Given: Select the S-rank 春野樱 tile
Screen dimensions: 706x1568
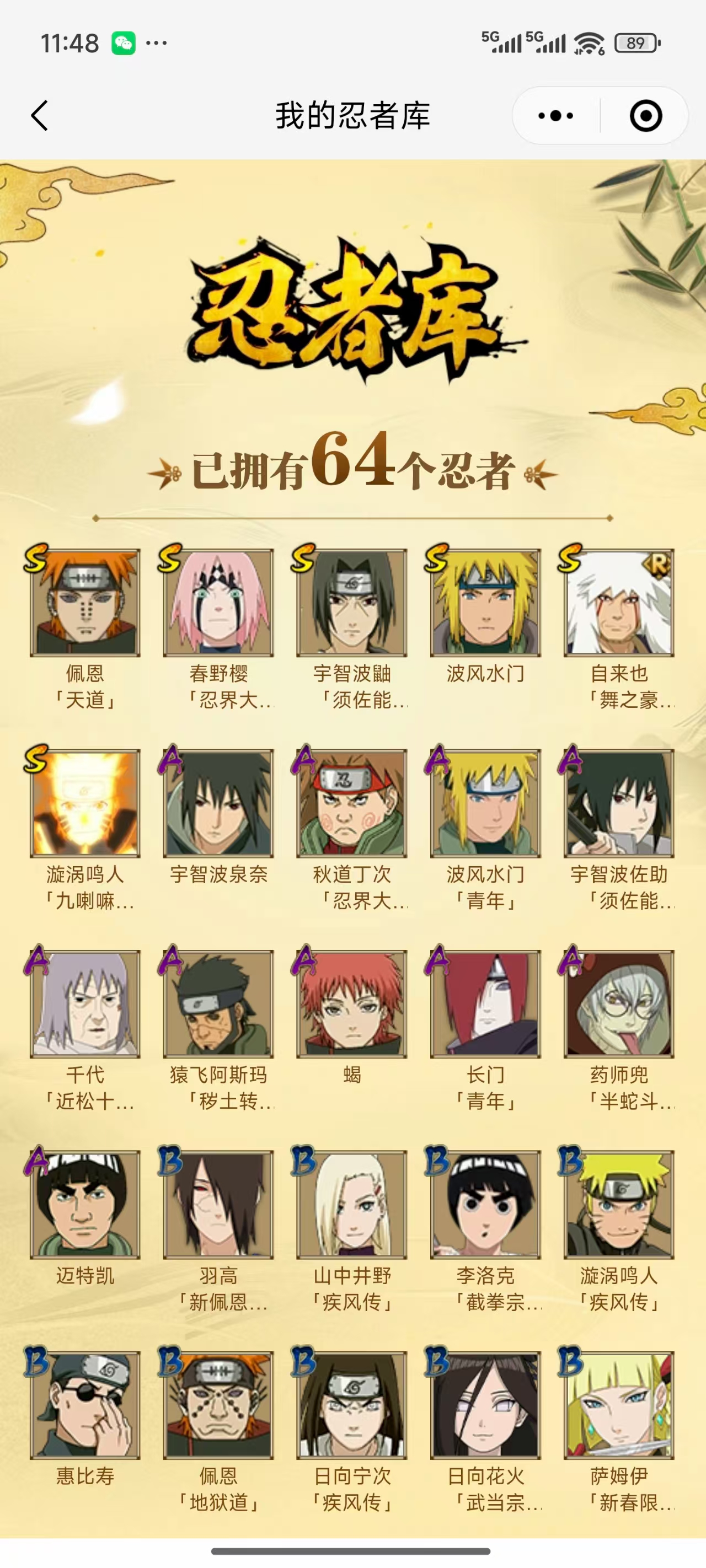Looking at the screenshot, I should click(x=218, y=603).
